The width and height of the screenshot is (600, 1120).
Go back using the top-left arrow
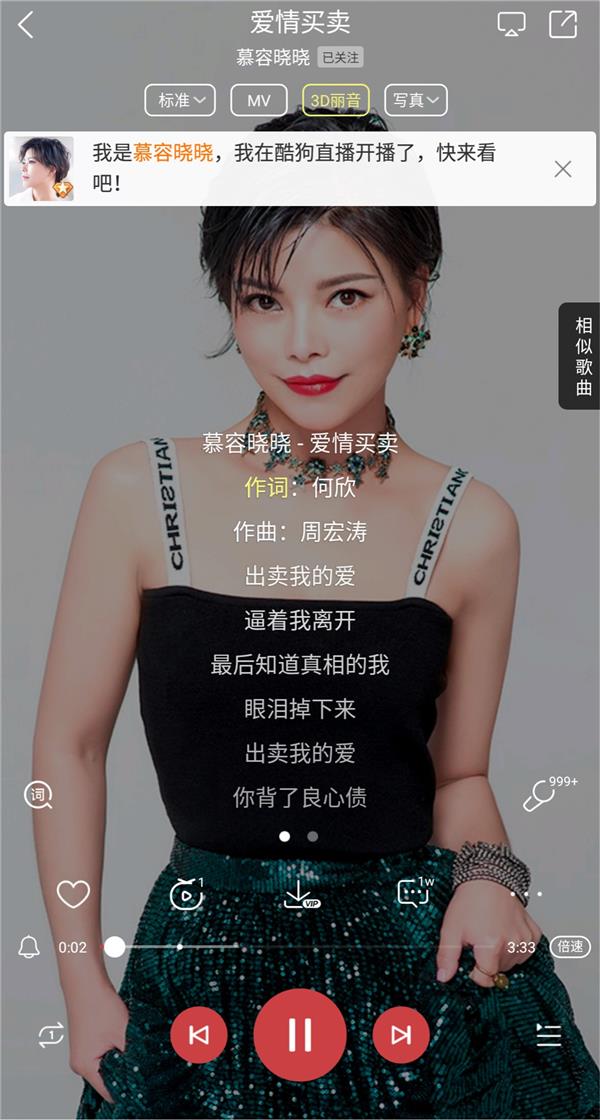pos(26,25)
